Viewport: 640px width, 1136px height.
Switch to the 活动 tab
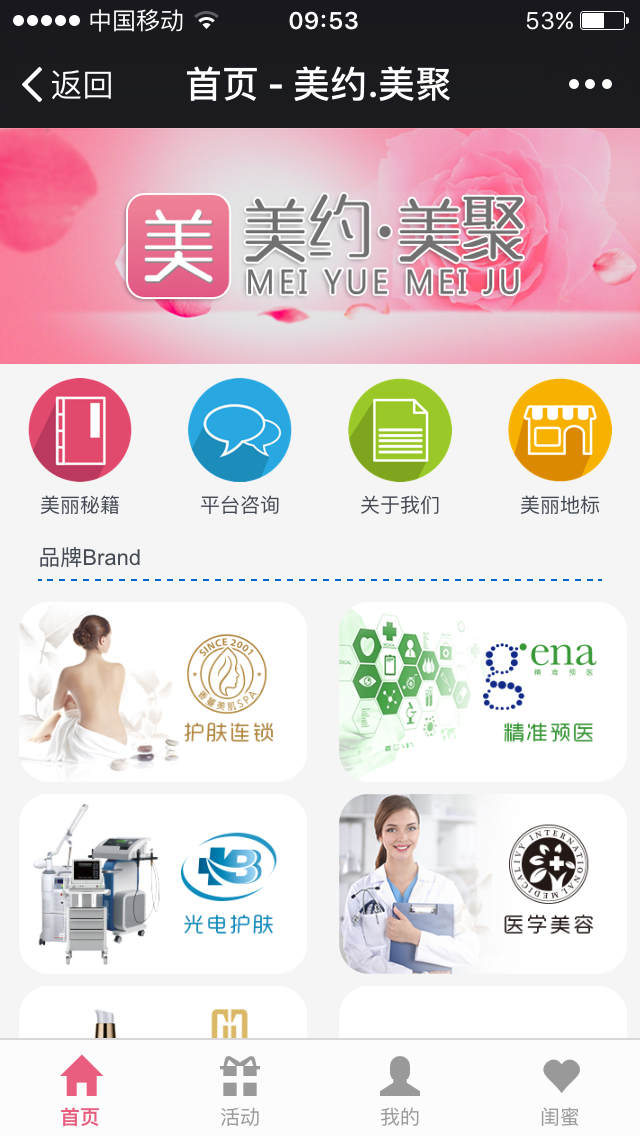coord(240,1090)
